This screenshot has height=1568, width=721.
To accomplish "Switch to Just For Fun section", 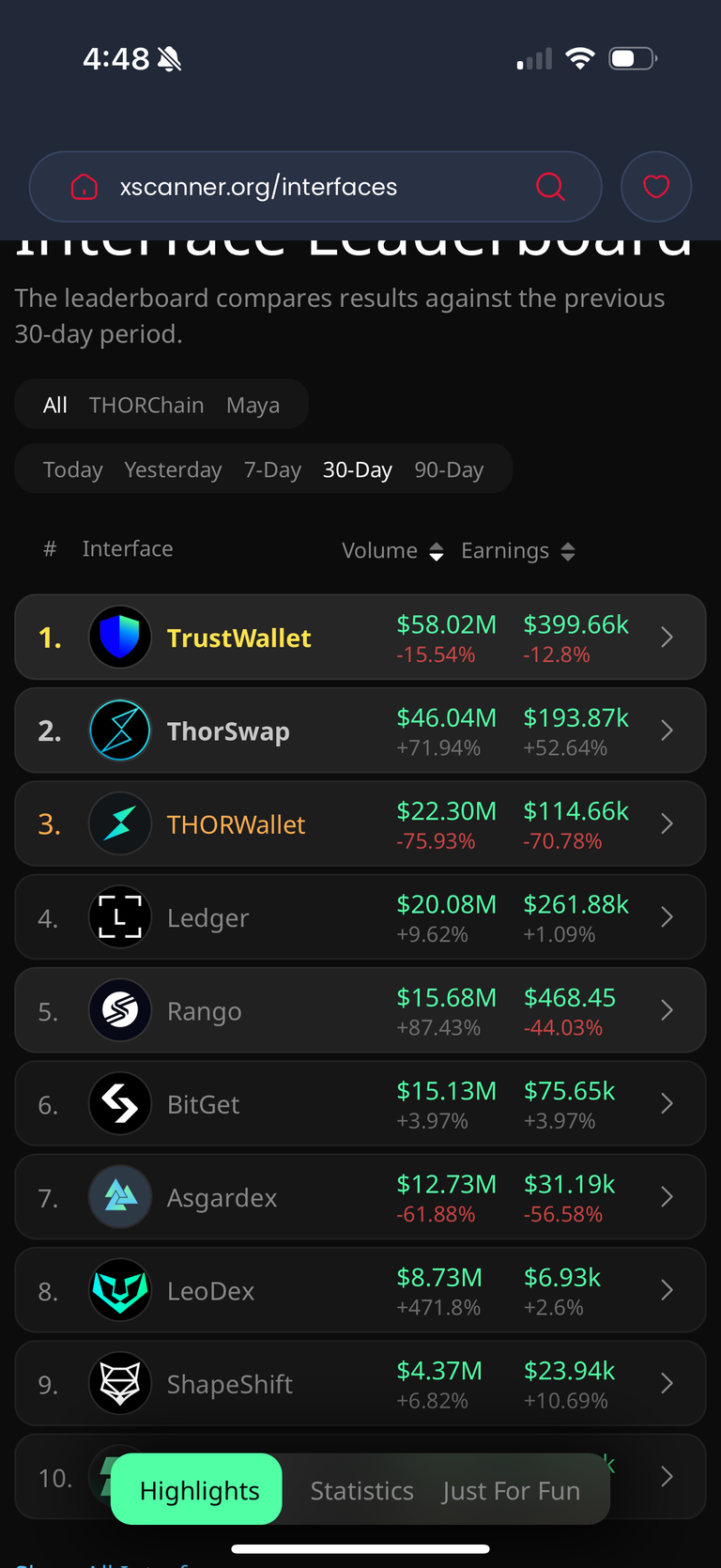I will [512, 1490].
